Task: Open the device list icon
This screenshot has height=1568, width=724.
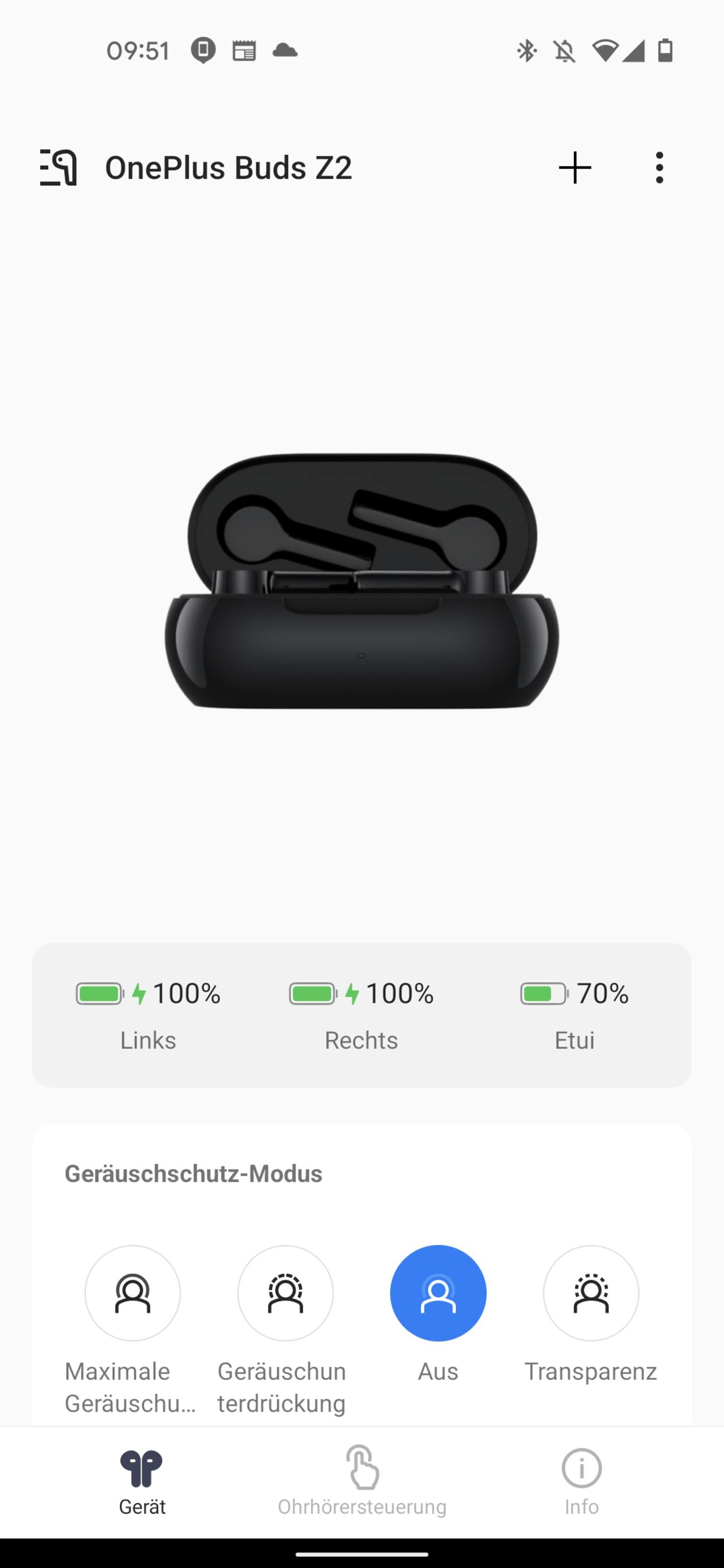Action: (x=59, y=168)
